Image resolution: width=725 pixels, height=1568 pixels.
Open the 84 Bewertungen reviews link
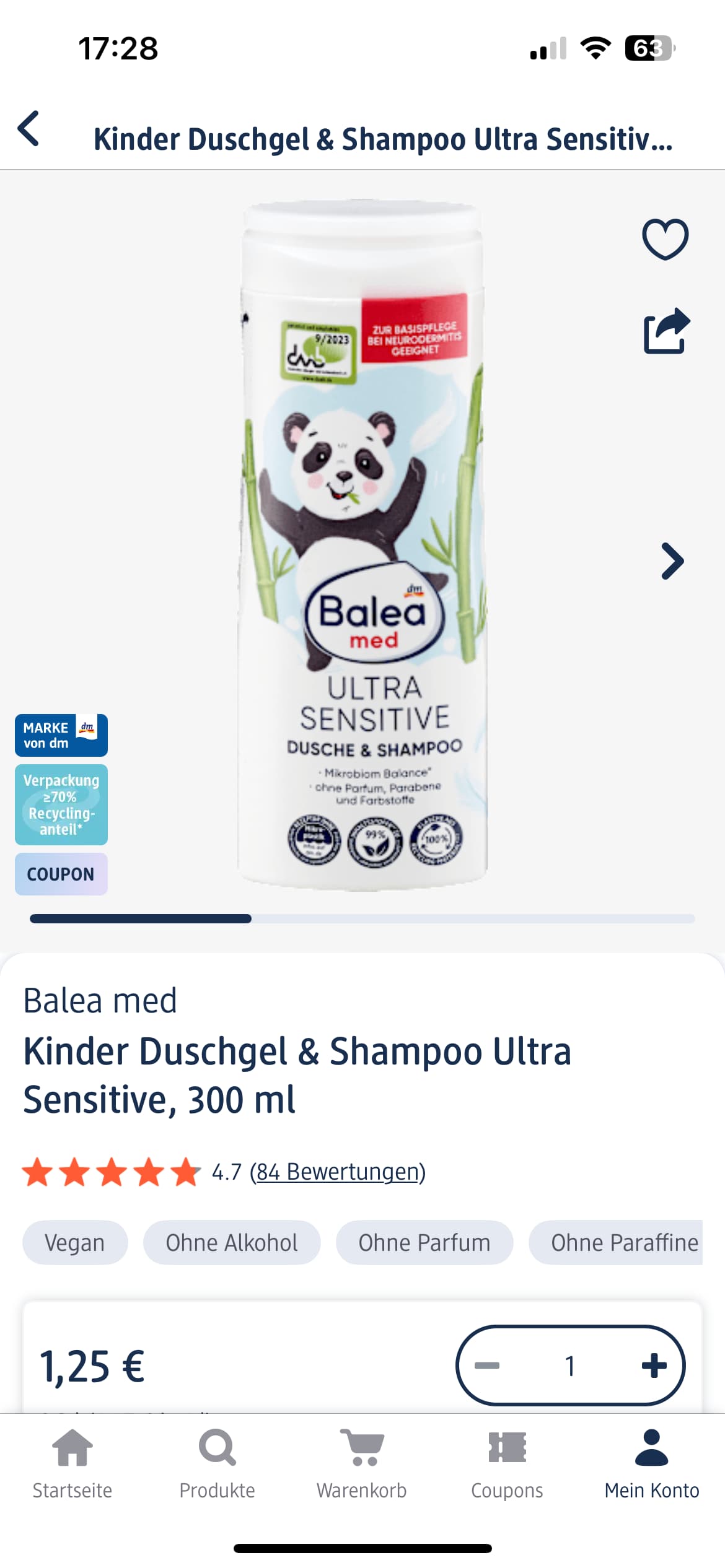pyautogui.click(x=338, y=1172)
